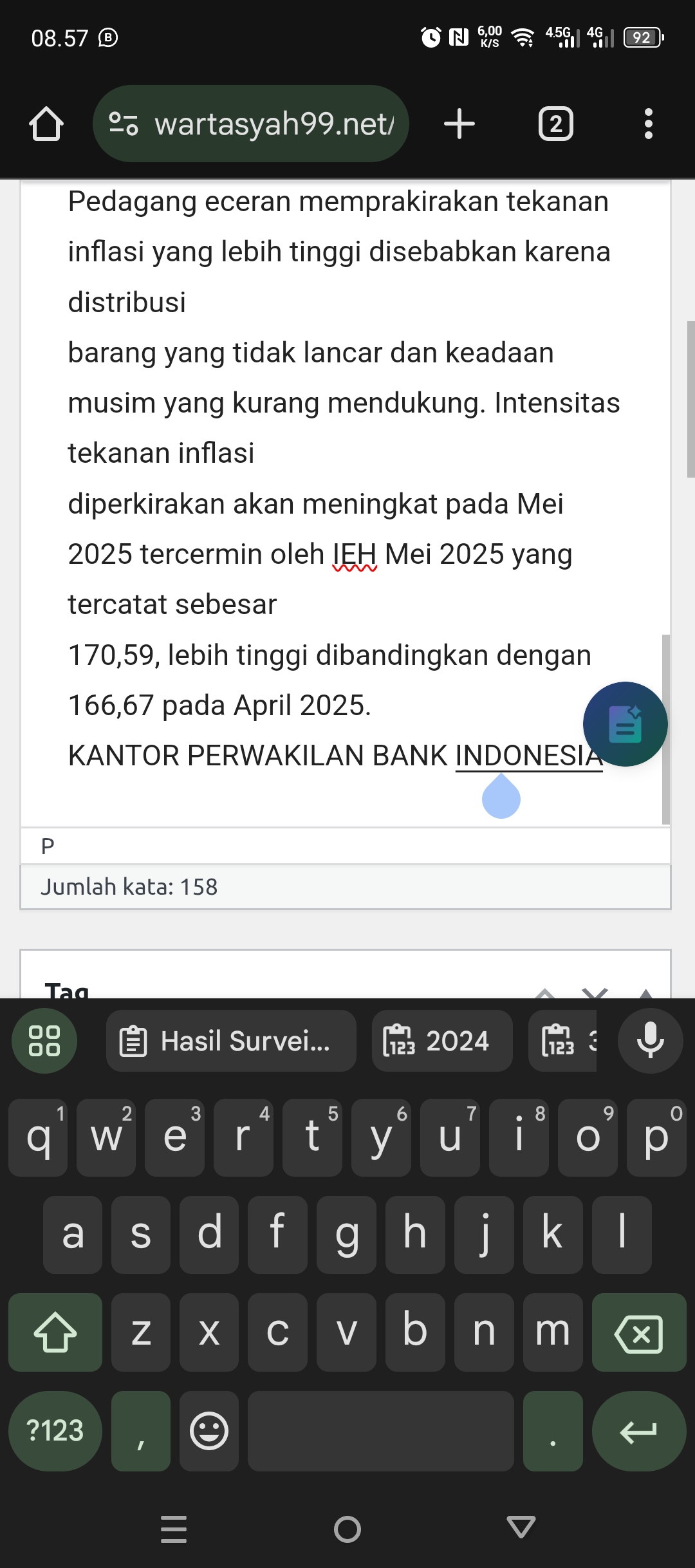The image size is (695, 1568).
Task: Start voice typing with the microphone
Action: [x=650, y=1041]
